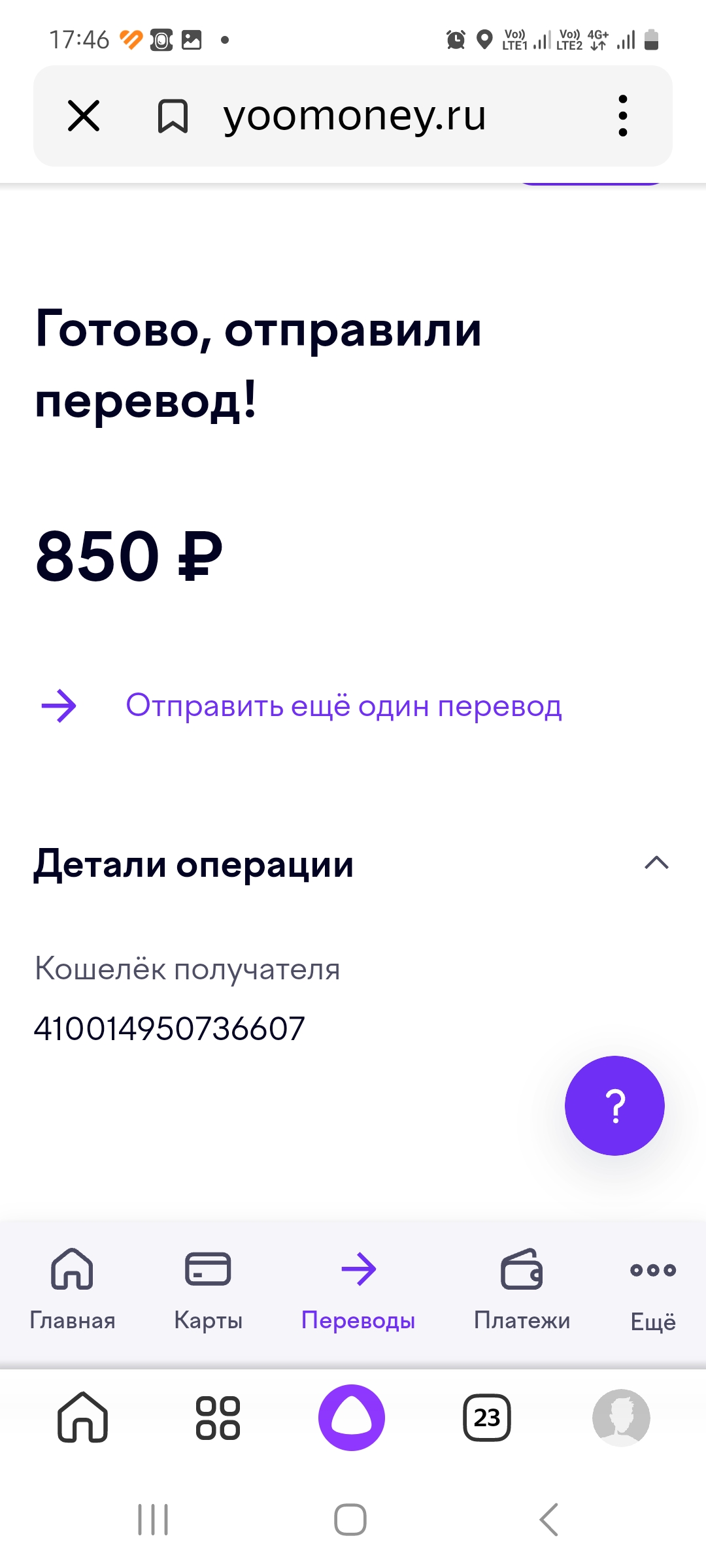Open the system recent apps view

click(x=153, y=1520)
